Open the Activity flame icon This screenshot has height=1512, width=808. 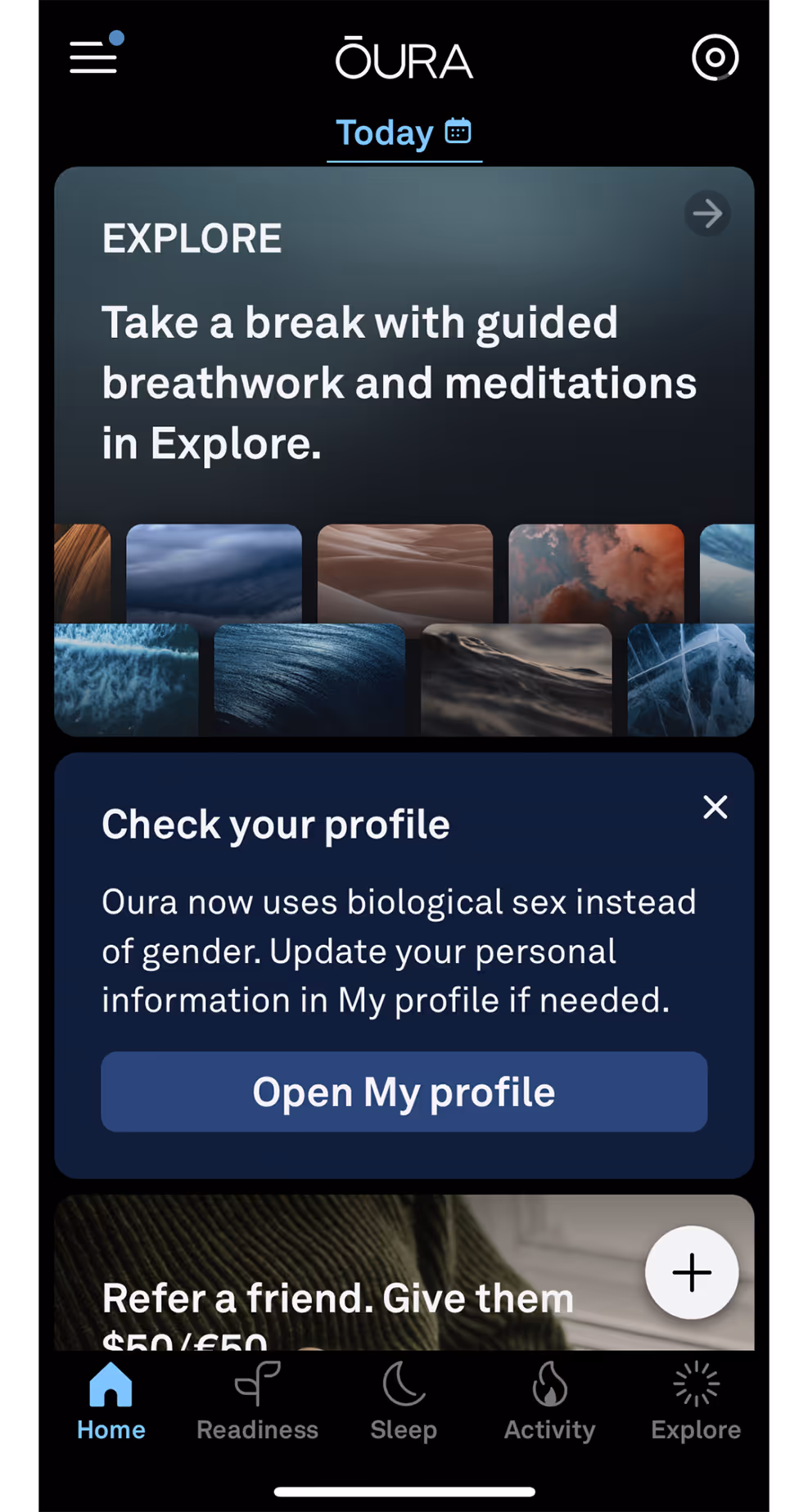tap(548, 1384)
